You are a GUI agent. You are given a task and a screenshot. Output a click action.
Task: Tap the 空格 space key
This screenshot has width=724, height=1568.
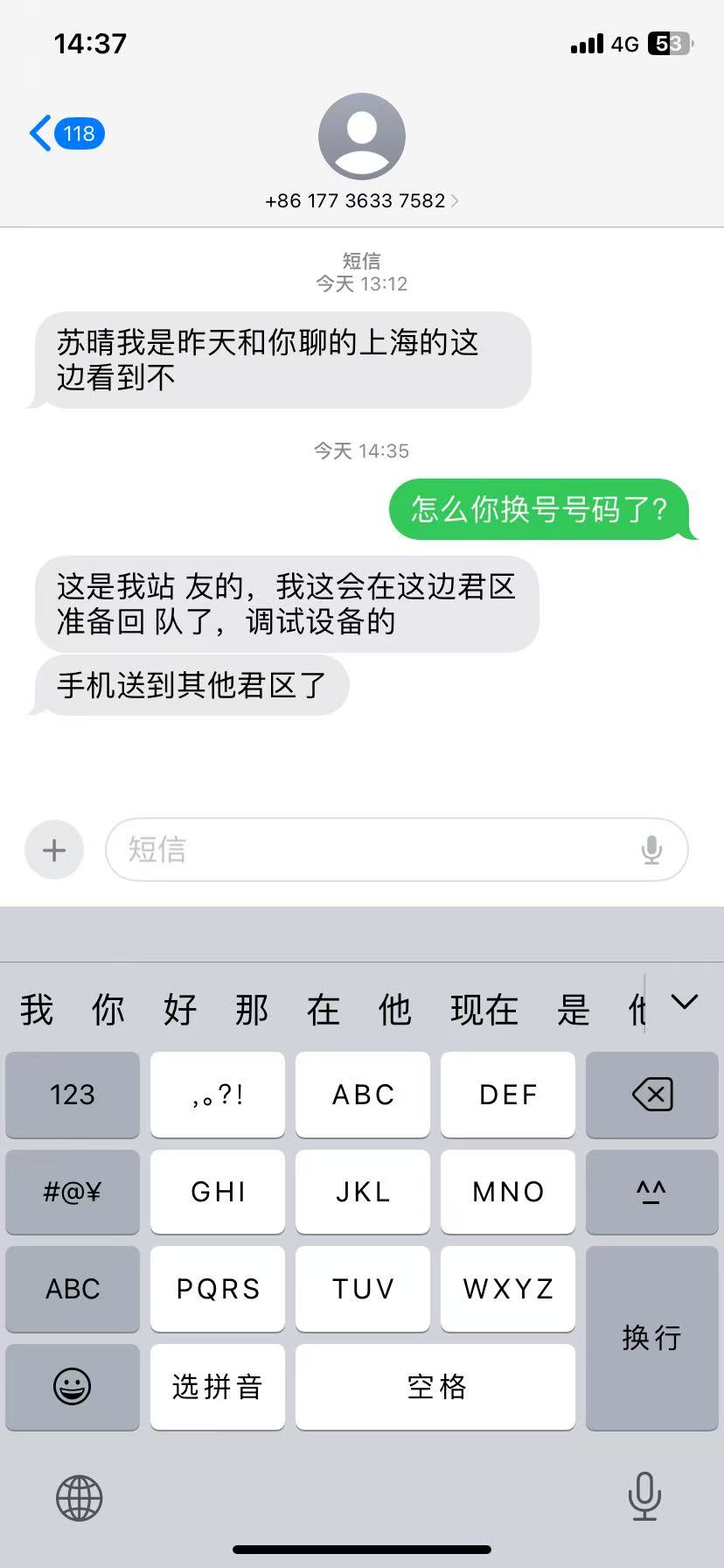click(x=435, y=1387)
